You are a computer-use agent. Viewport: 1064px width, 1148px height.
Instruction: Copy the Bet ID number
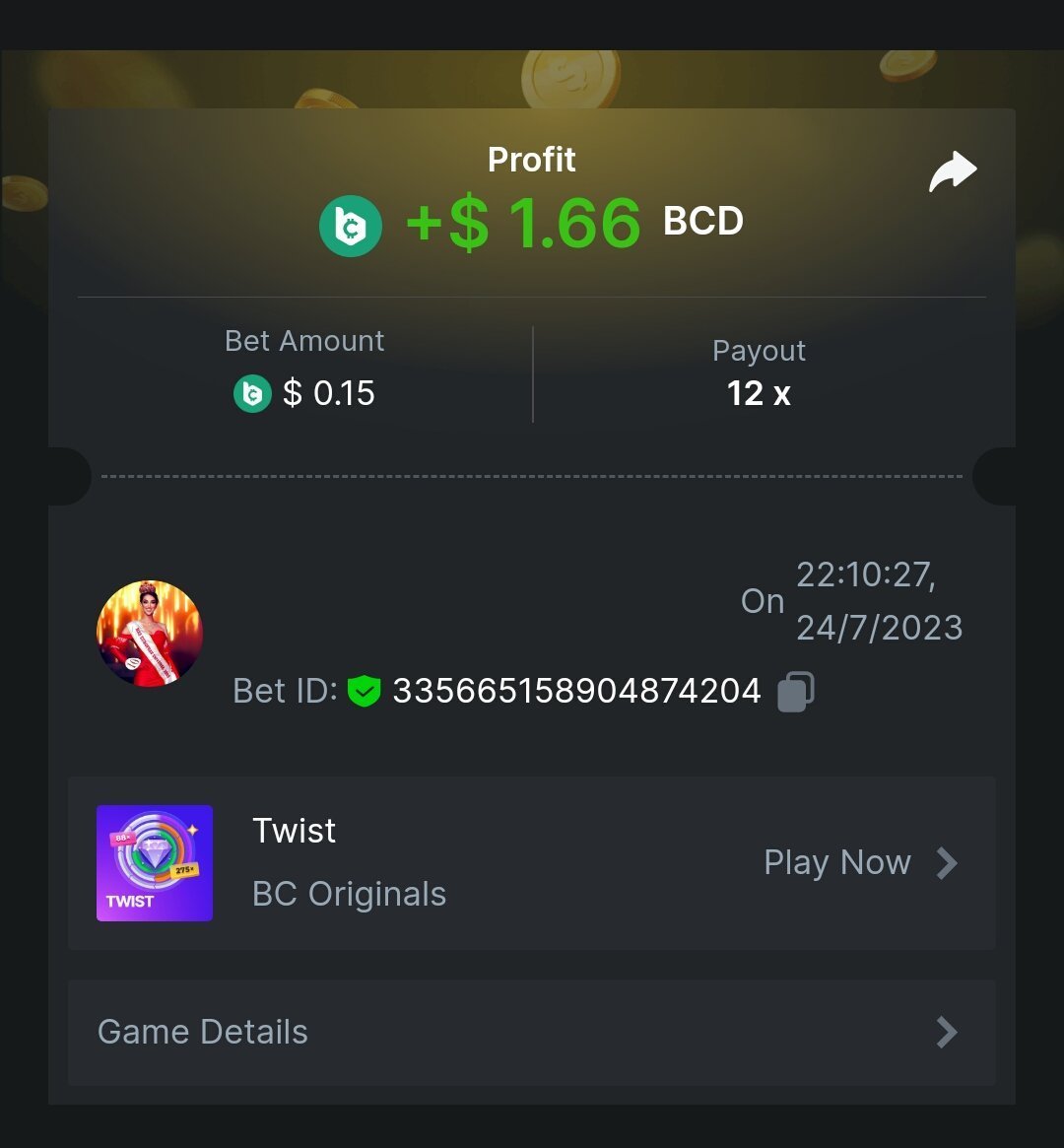point(795,691)
